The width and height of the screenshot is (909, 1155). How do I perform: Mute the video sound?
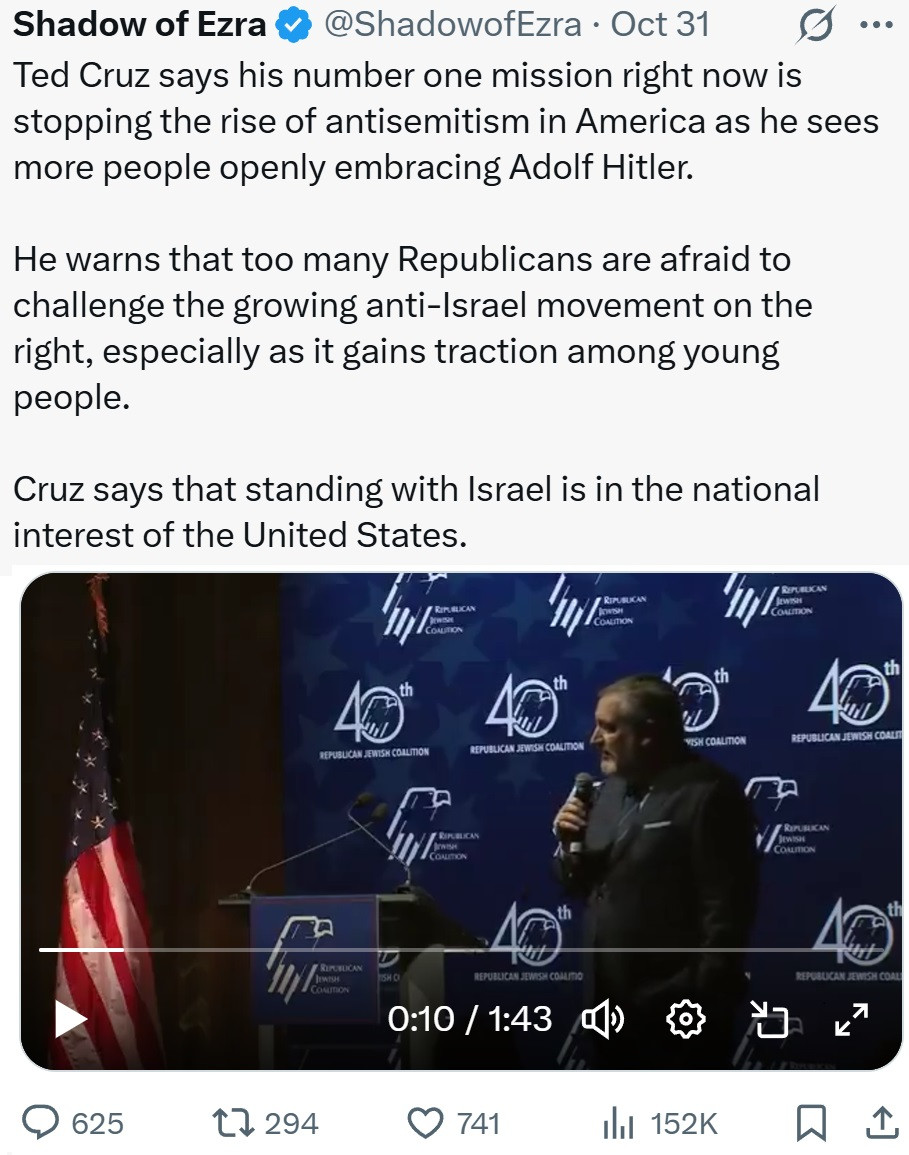coord(603,1019)
